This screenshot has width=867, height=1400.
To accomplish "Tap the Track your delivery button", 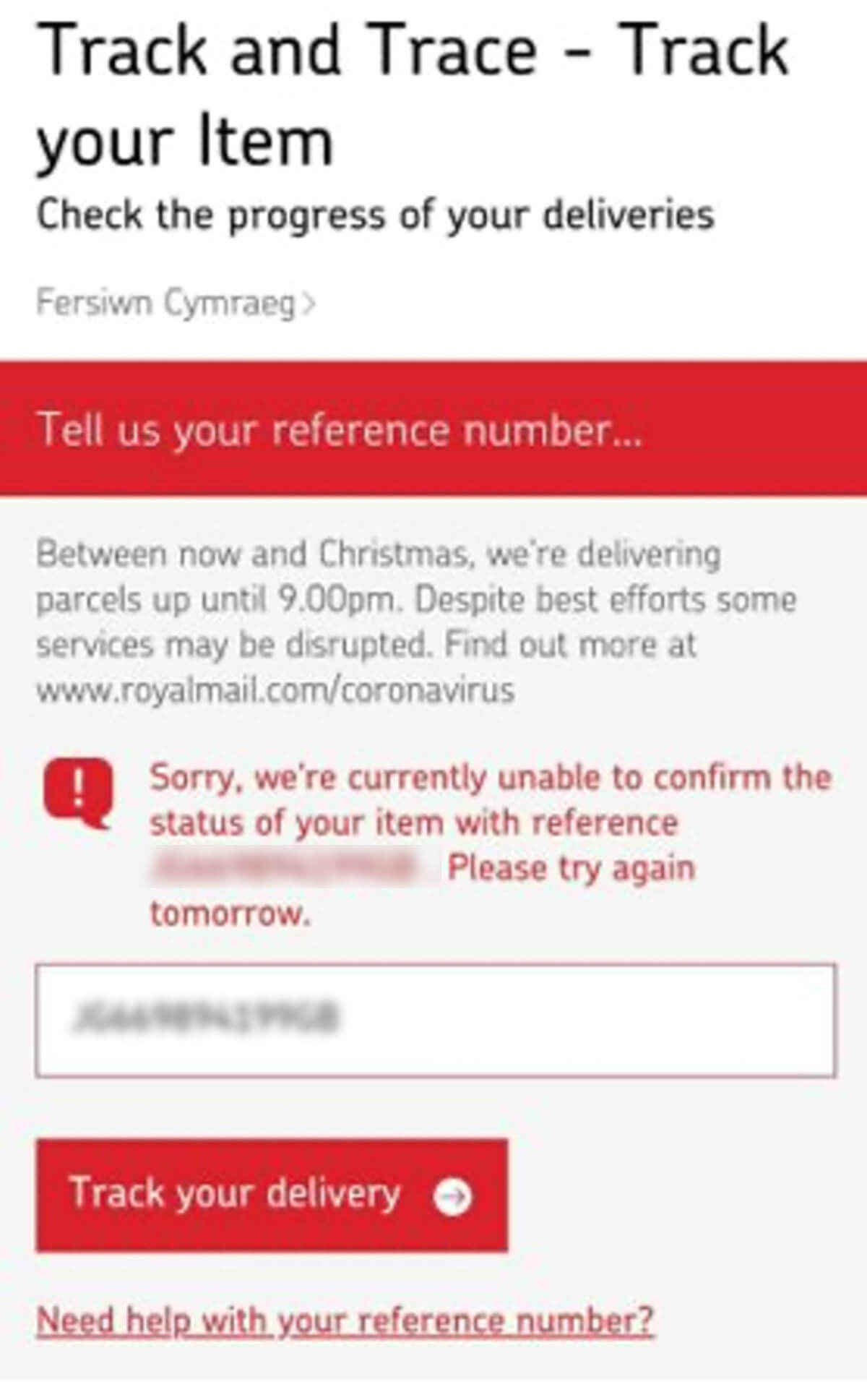I will point(272,1195).
